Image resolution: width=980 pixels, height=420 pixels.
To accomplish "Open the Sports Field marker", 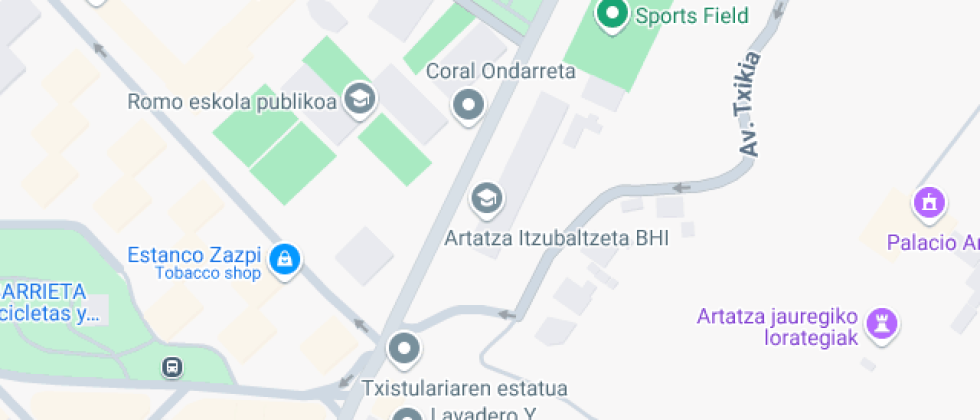I will [611, 14].
